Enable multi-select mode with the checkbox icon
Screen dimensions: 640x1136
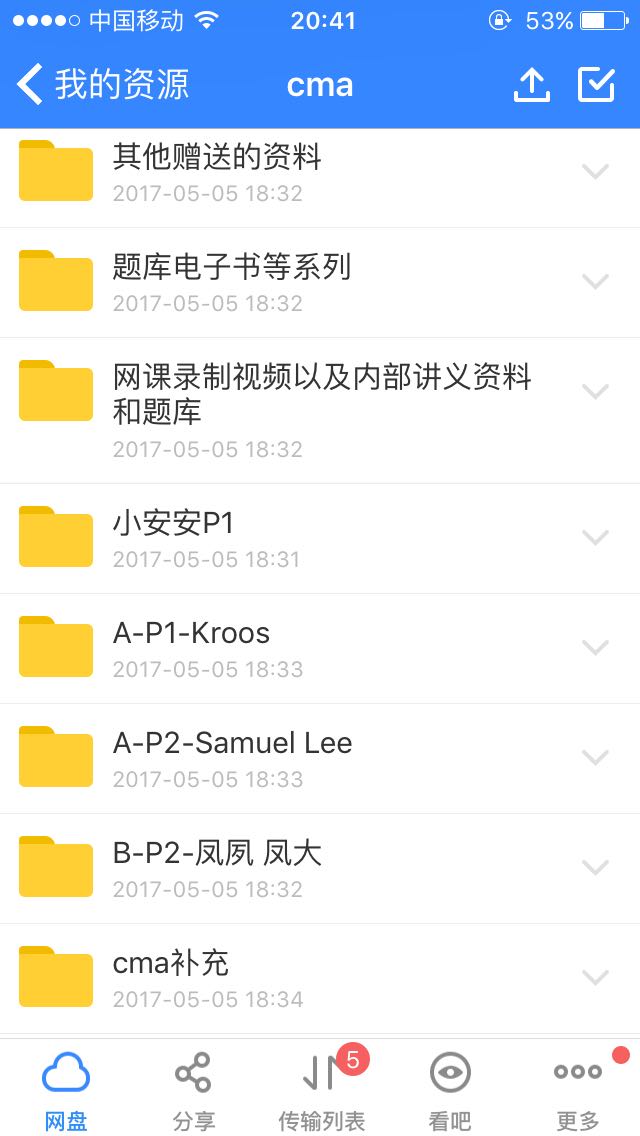pyautogui.click(x=596, y=85)
